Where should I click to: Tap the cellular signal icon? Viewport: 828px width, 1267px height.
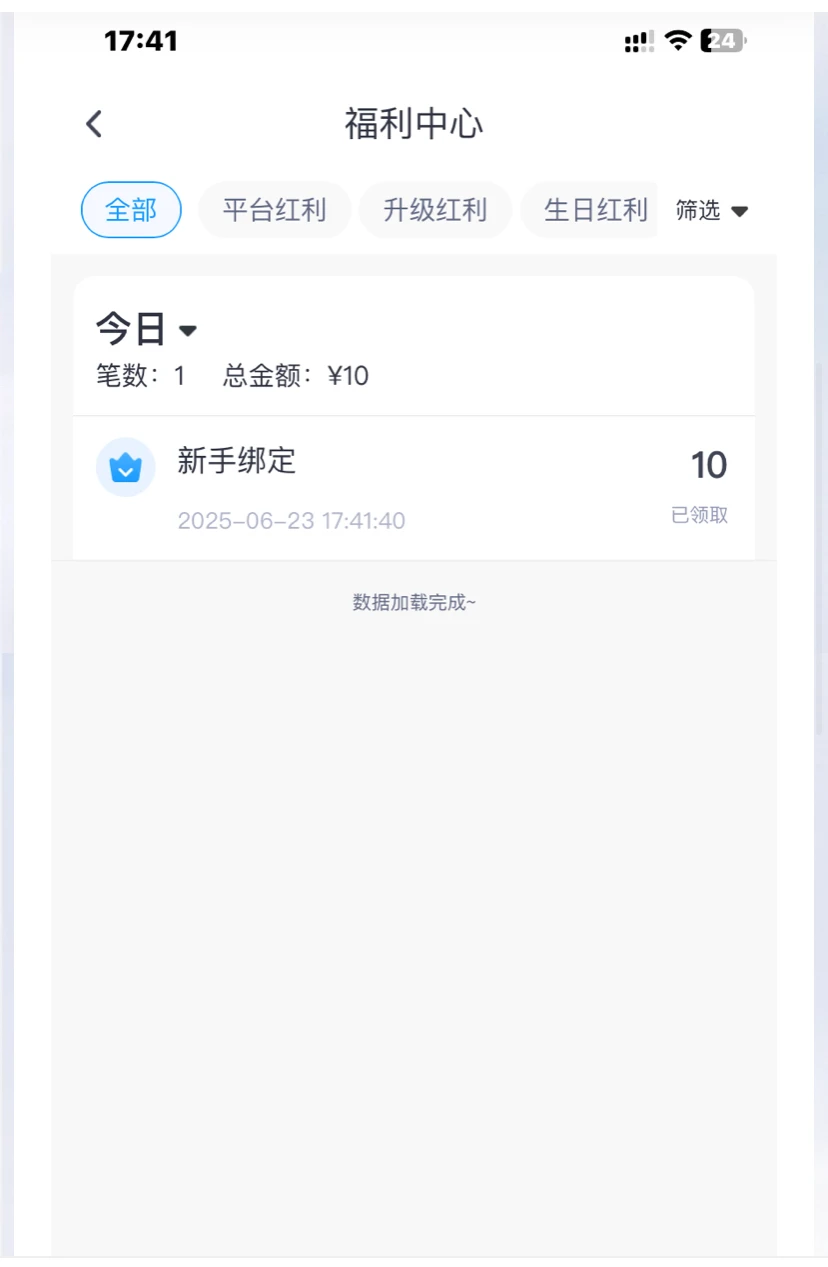pos(637,40)
